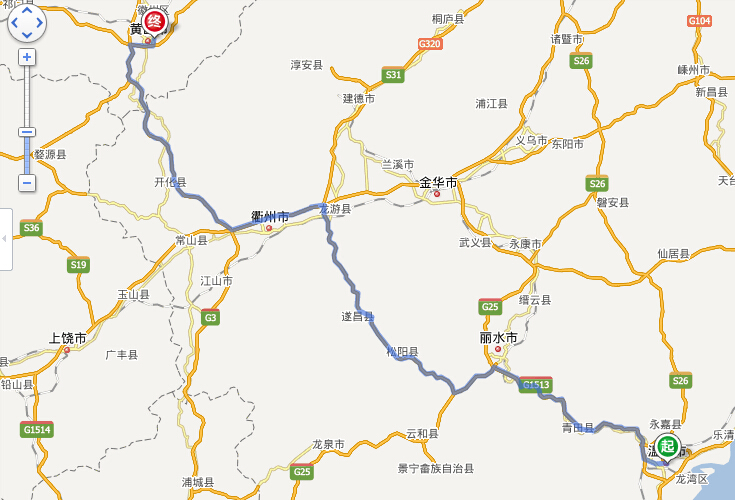Tap the zoom slider track above the handle
Screen dimensions: 735x500
point(27,95)
